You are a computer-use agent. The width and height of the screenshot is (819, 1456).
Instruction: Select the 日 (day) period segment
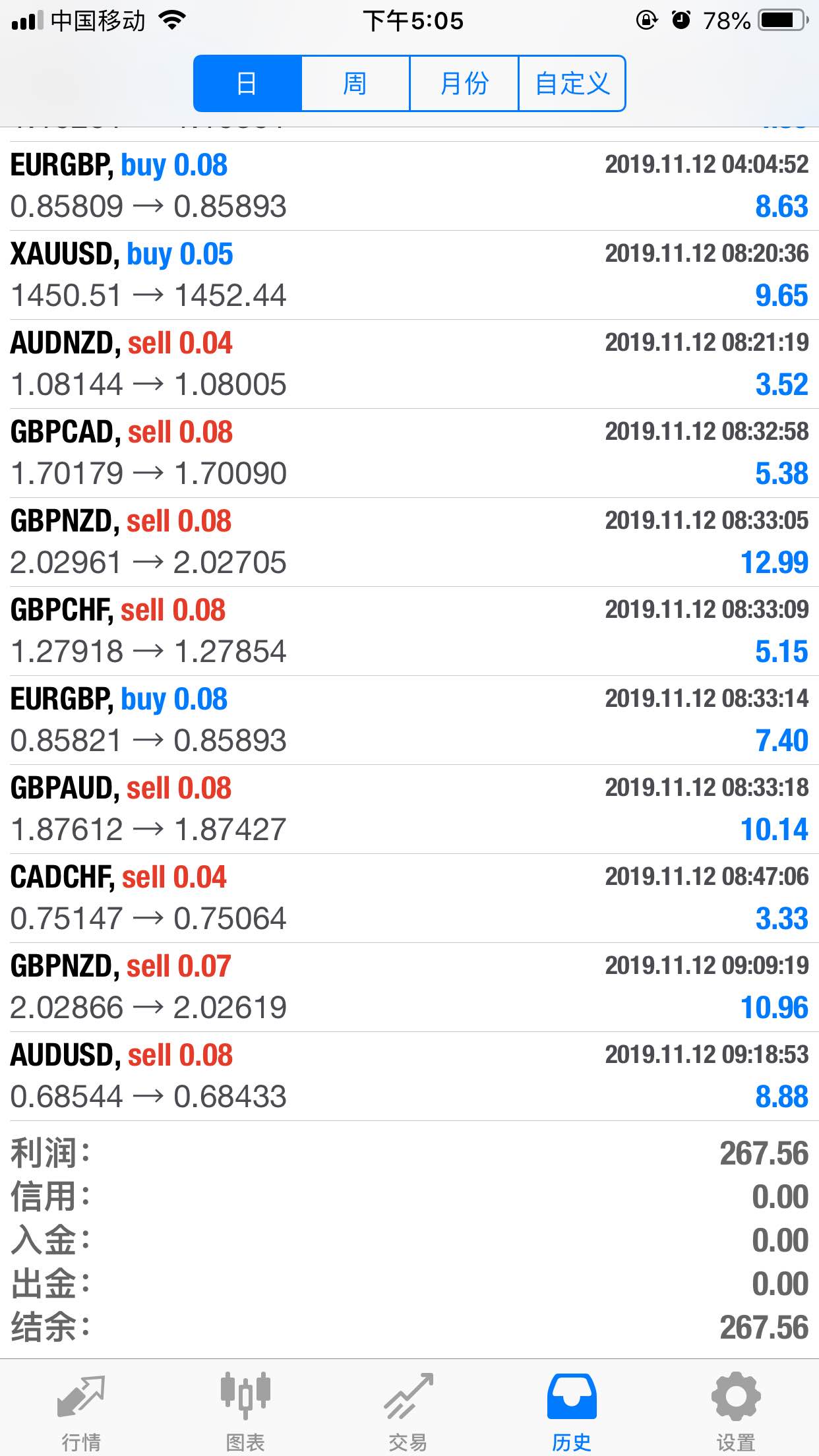(247, 84)
